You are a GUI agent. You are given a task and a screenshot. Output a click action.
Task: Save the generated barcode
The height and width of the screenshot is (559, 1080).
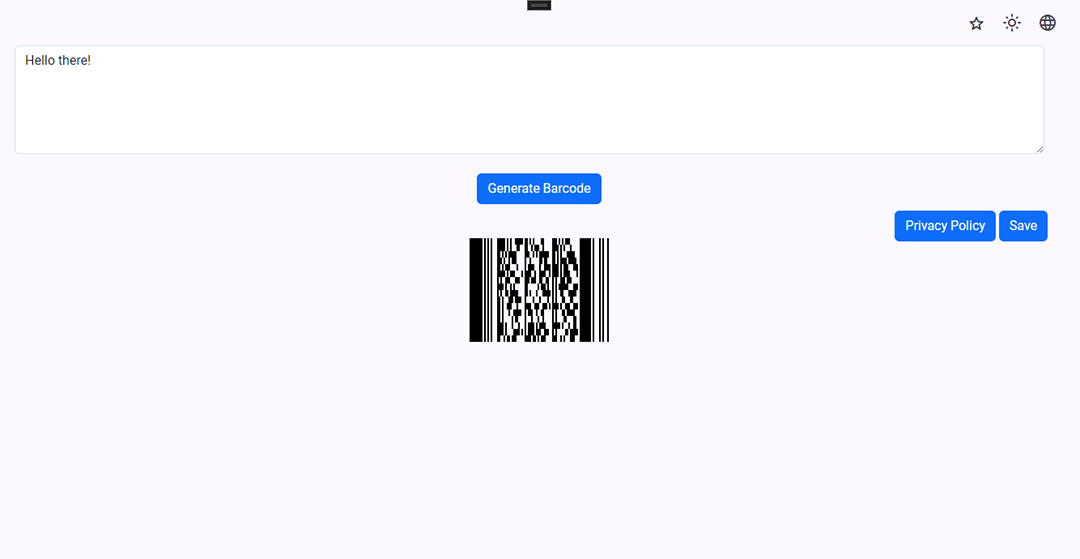[1022, 226]
